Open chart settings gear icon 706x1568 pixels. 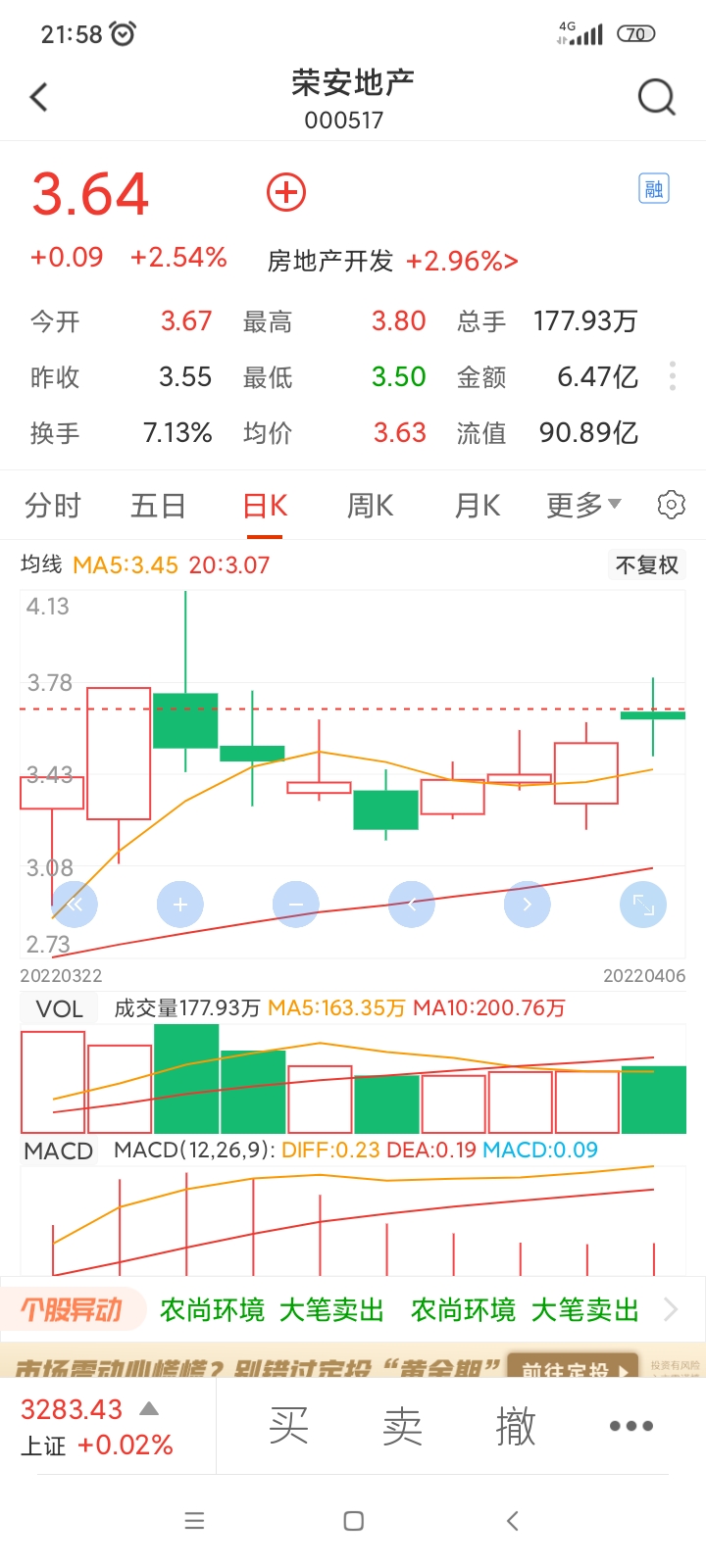671,506
